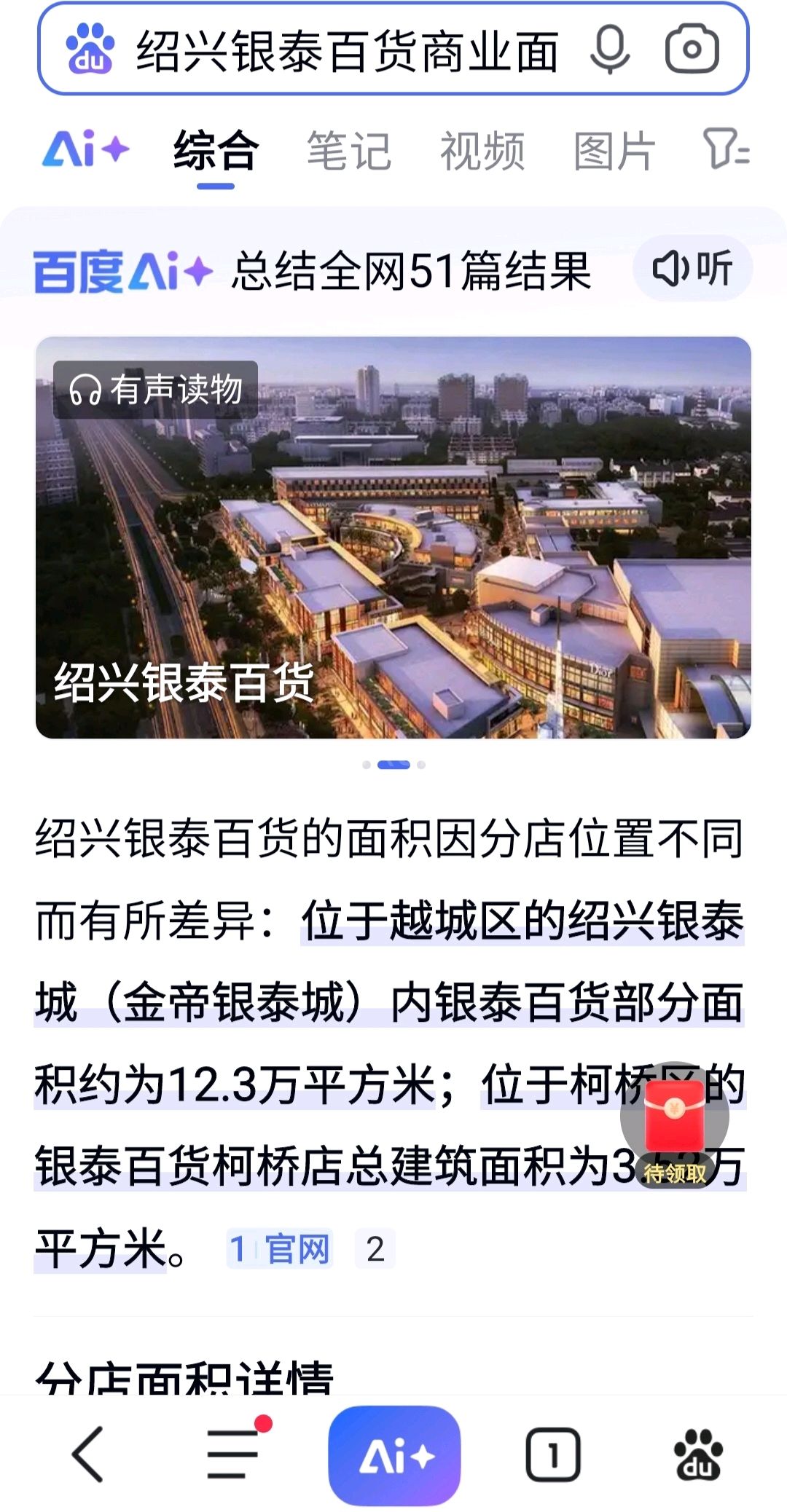Switch to the 笔记 tab
This screenshot has height=1512, width=787.
349,151
